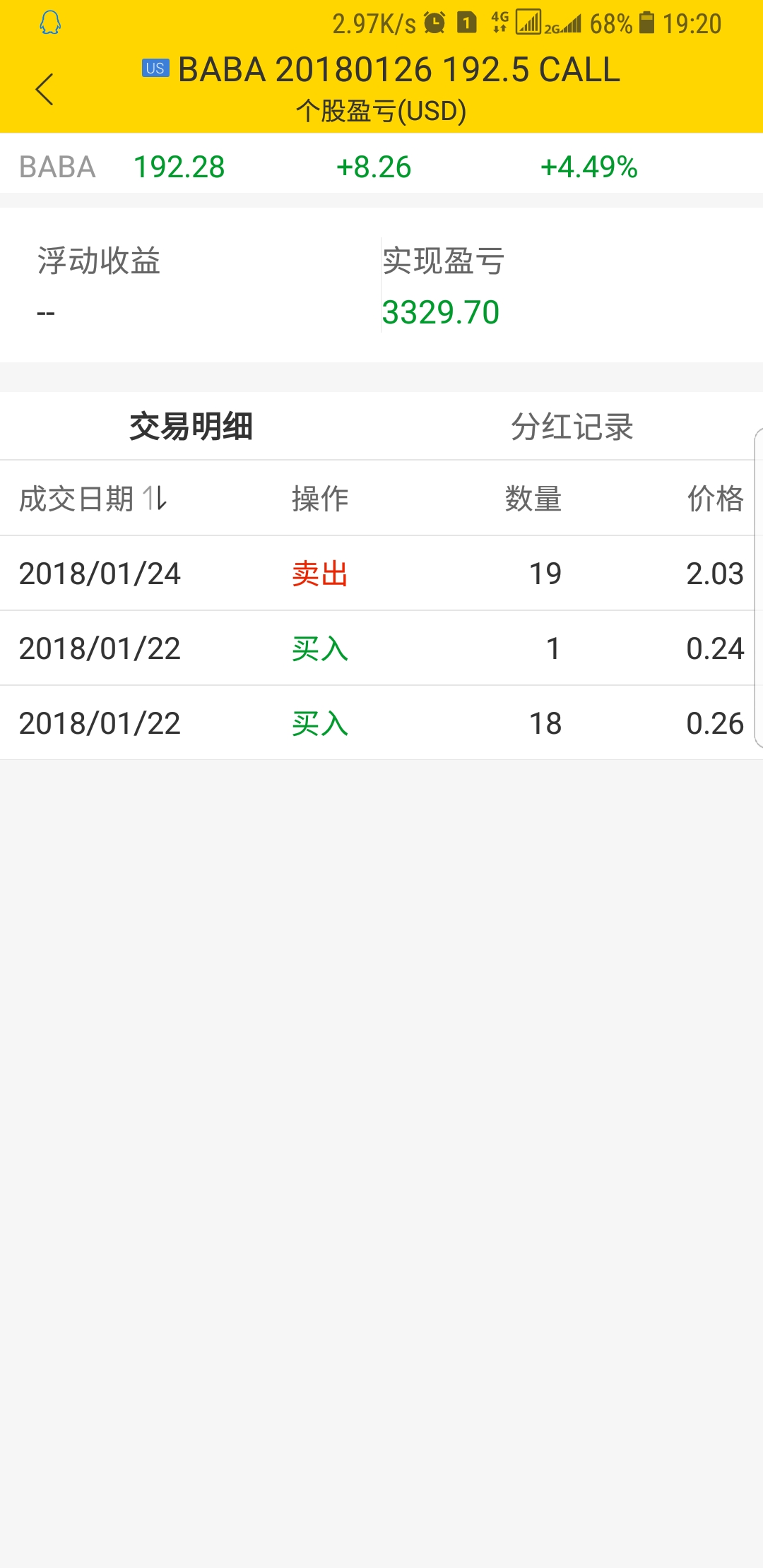This screenshot has width=763, height=1568.
Task: Go back using the header arrow
Action: (x=45, y=89)
